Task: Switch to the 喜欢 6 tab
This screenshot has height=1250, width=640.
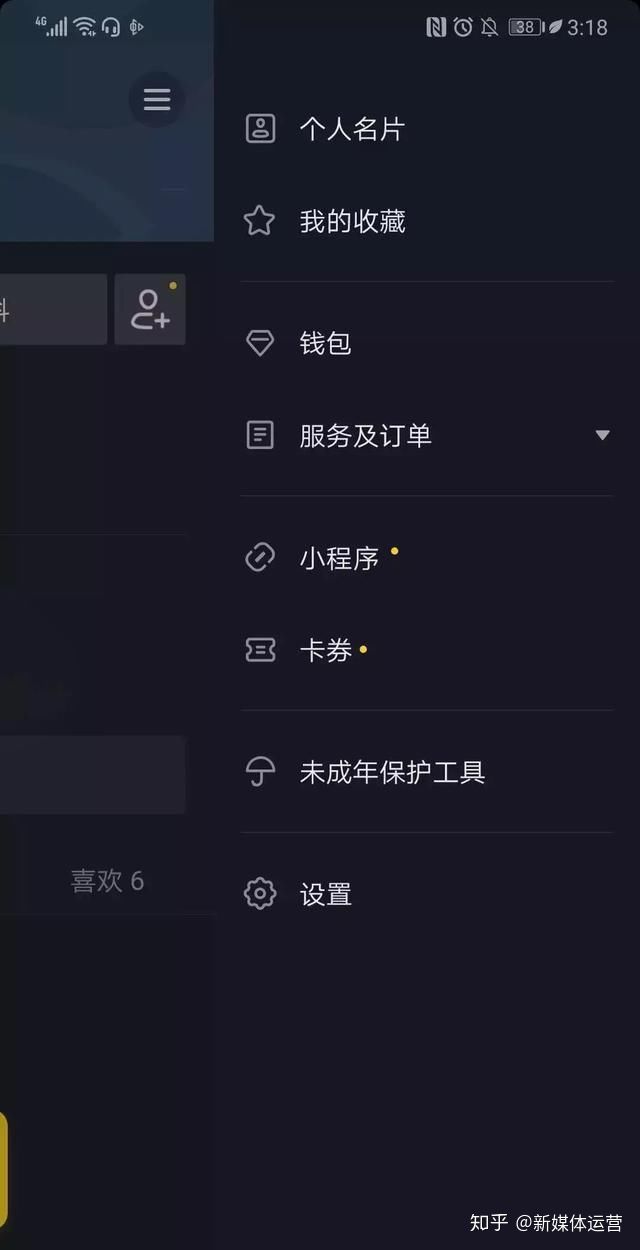Action: coord(107,880)
